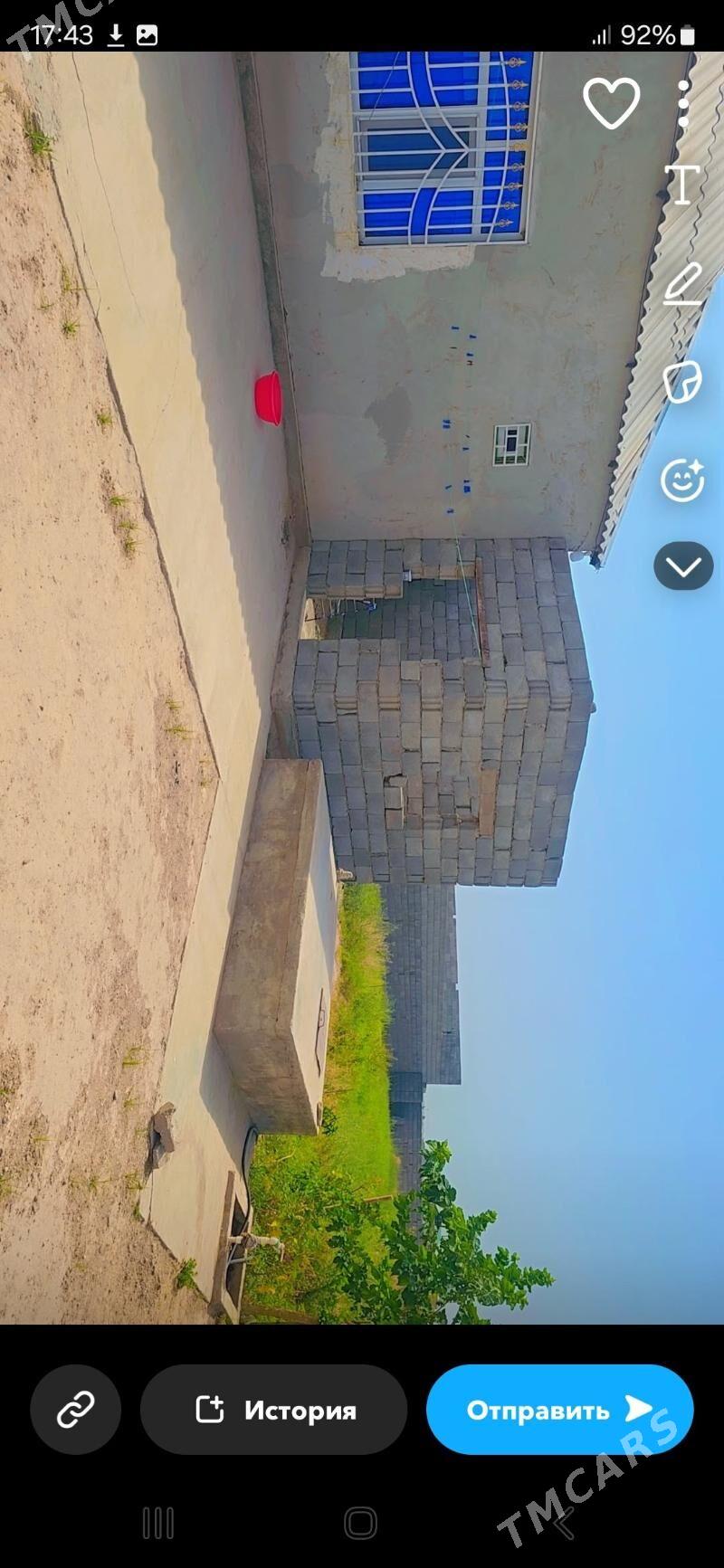Screen dimensions: 724x1568
Task: Expand more editing tools with chevron
Action: click(683, 566)
